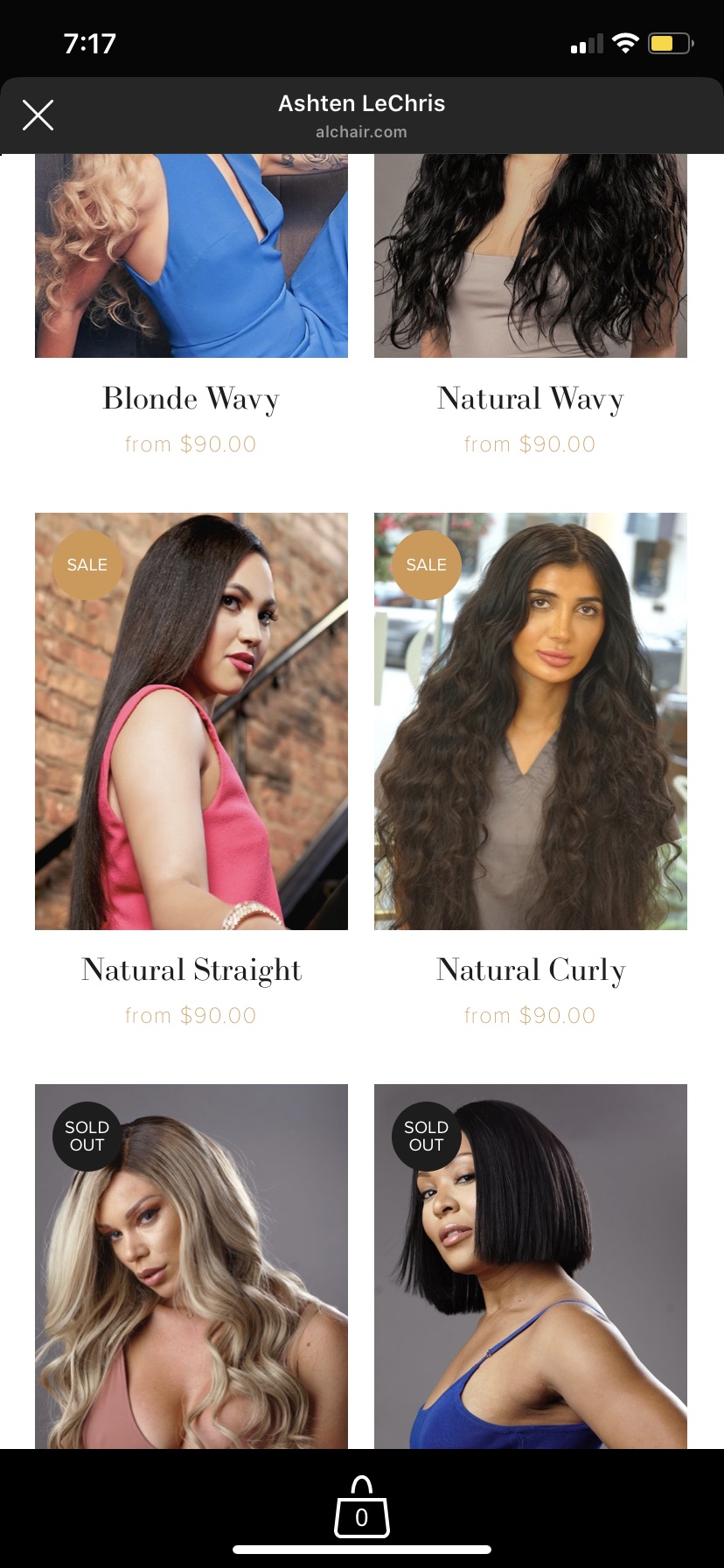The width and height of the screenshot is (724, 1568).
Task: Open the Blonde Wavy product
Action: pyautogui.click(x=191, y=399)
